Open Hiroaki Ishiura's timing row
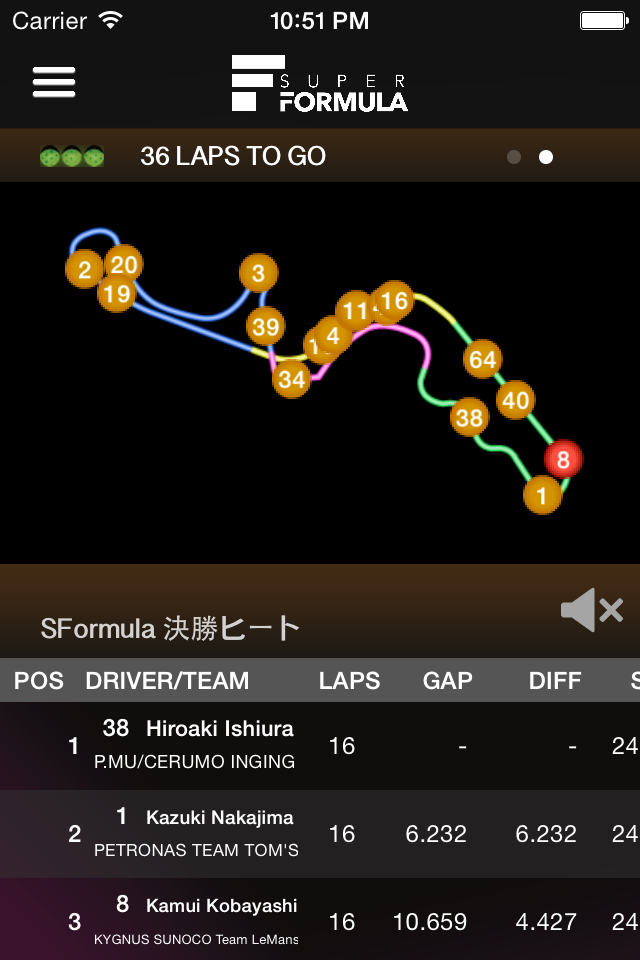This screenshot has width=640, height=960. click(320, 745)
